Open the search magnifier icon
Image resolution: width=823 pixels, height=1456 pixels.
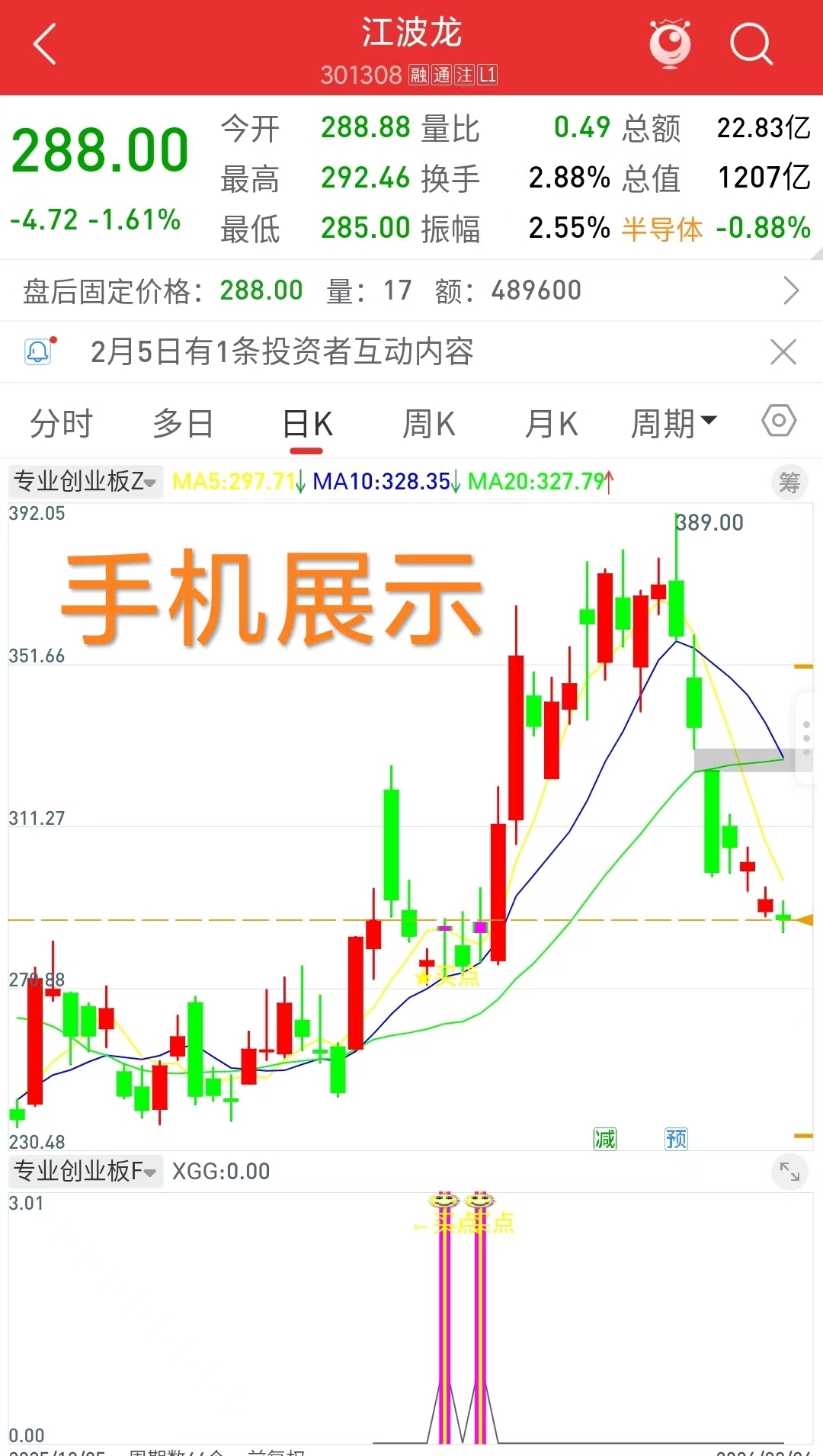coord(751,44)
